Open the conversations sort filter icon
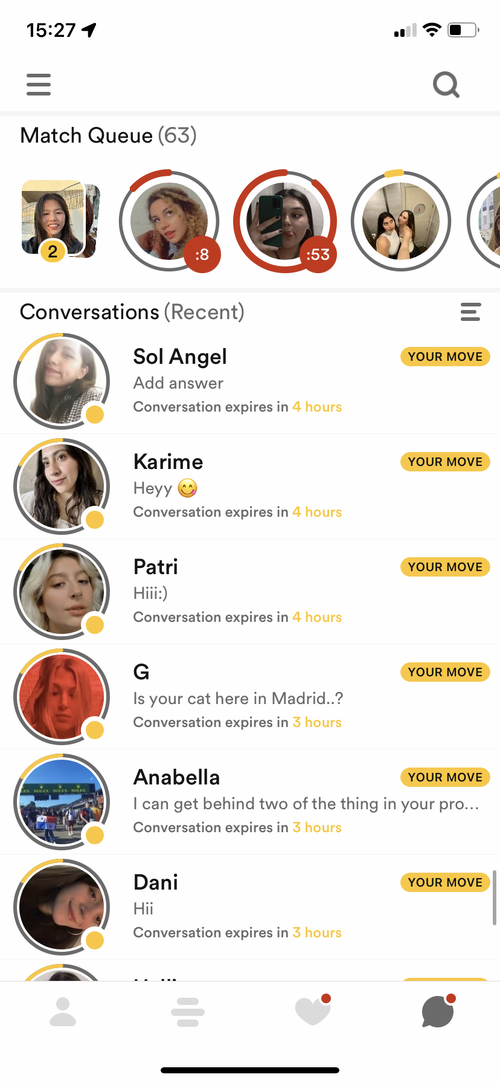Image resolution: width=500 pixels, height=1083 pixels. click(470, 312)
